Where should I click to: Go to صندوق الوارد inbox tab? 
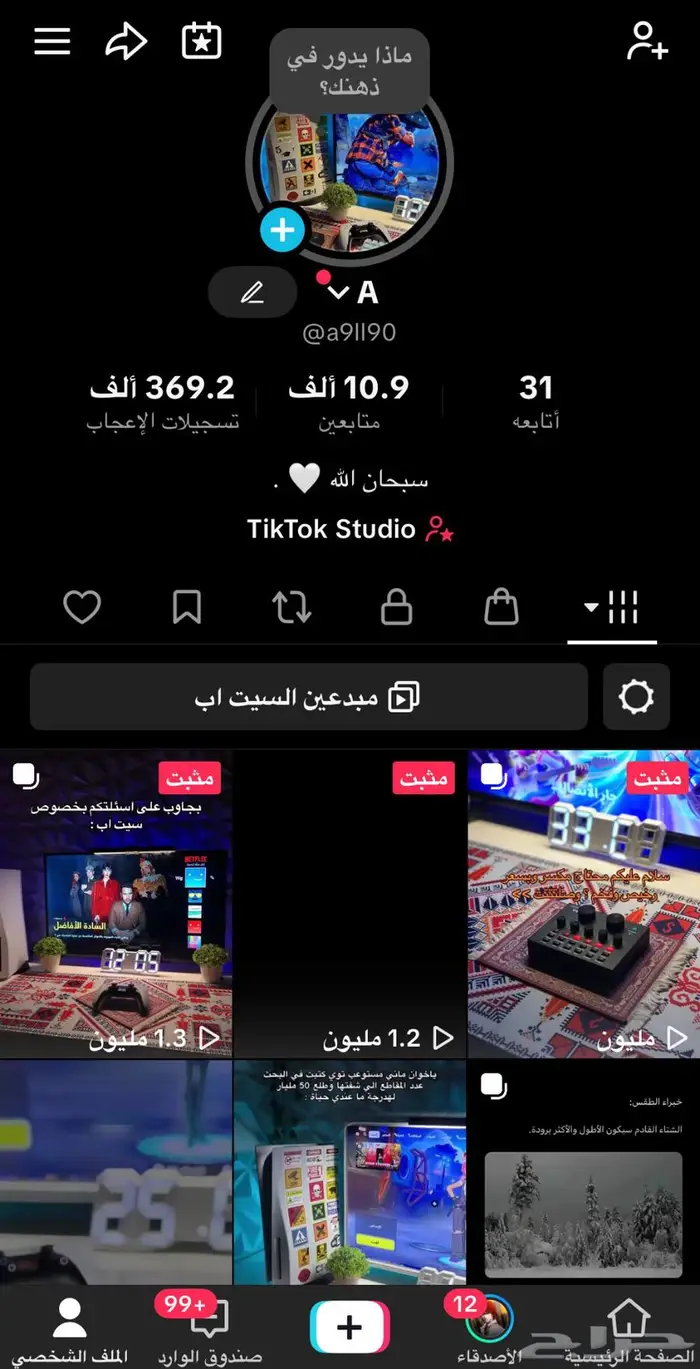pyautogui.click(x=210, y=1328)
